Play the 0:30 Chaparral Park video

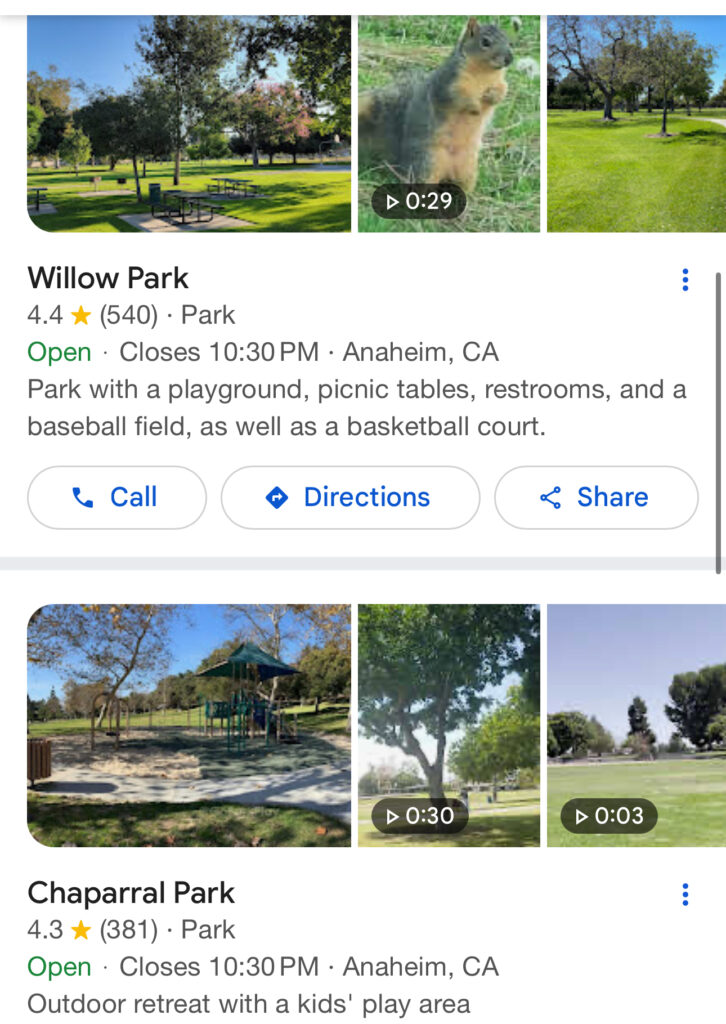point(448,725)
